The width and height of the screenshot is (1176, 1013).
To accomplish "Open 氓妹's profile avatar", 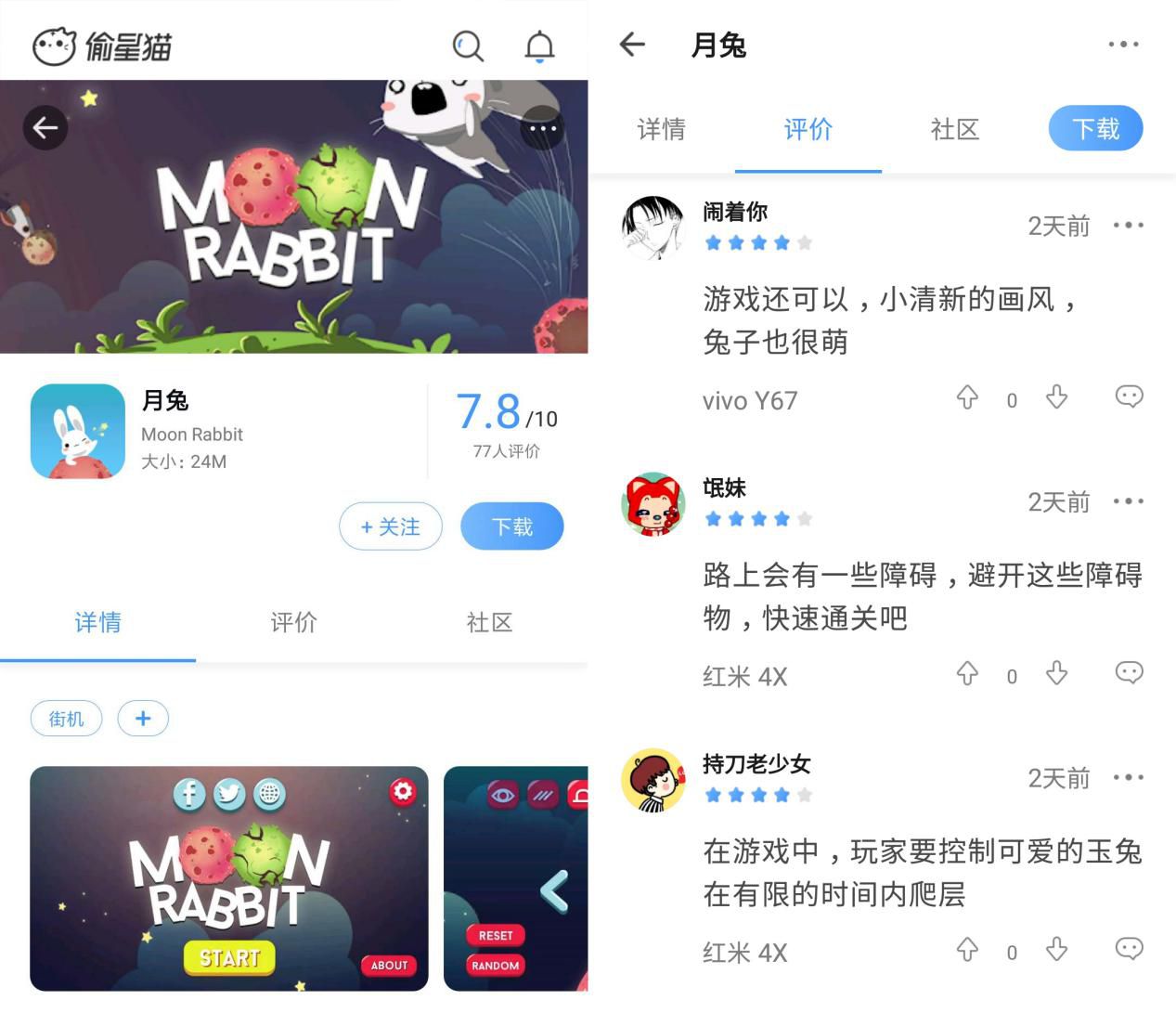I will (653, 504).
